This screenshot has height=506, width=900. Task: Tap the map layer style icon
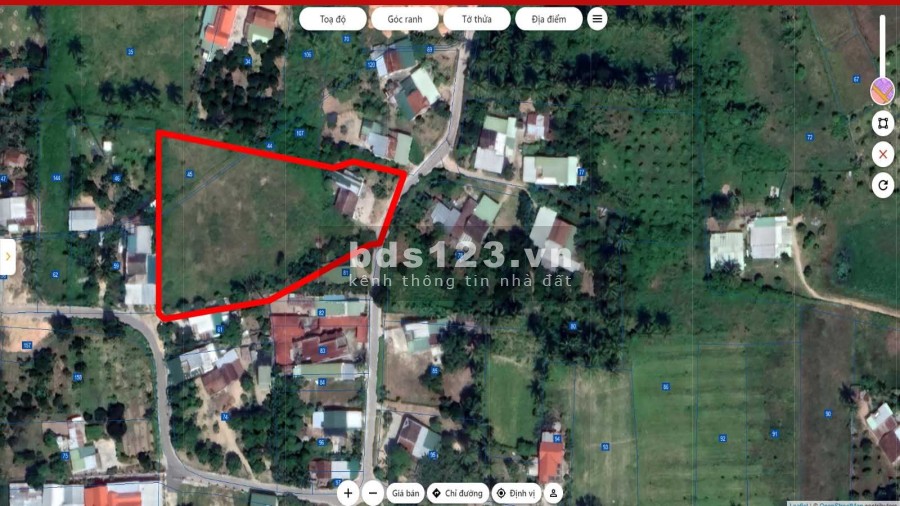point(882,92)
